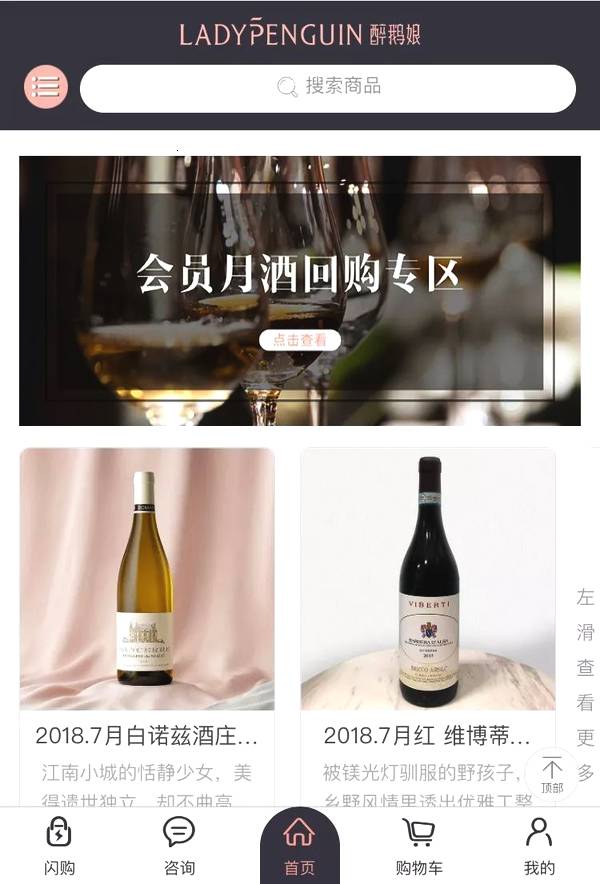Switch to the 闪购 tab

click(60, 846)
